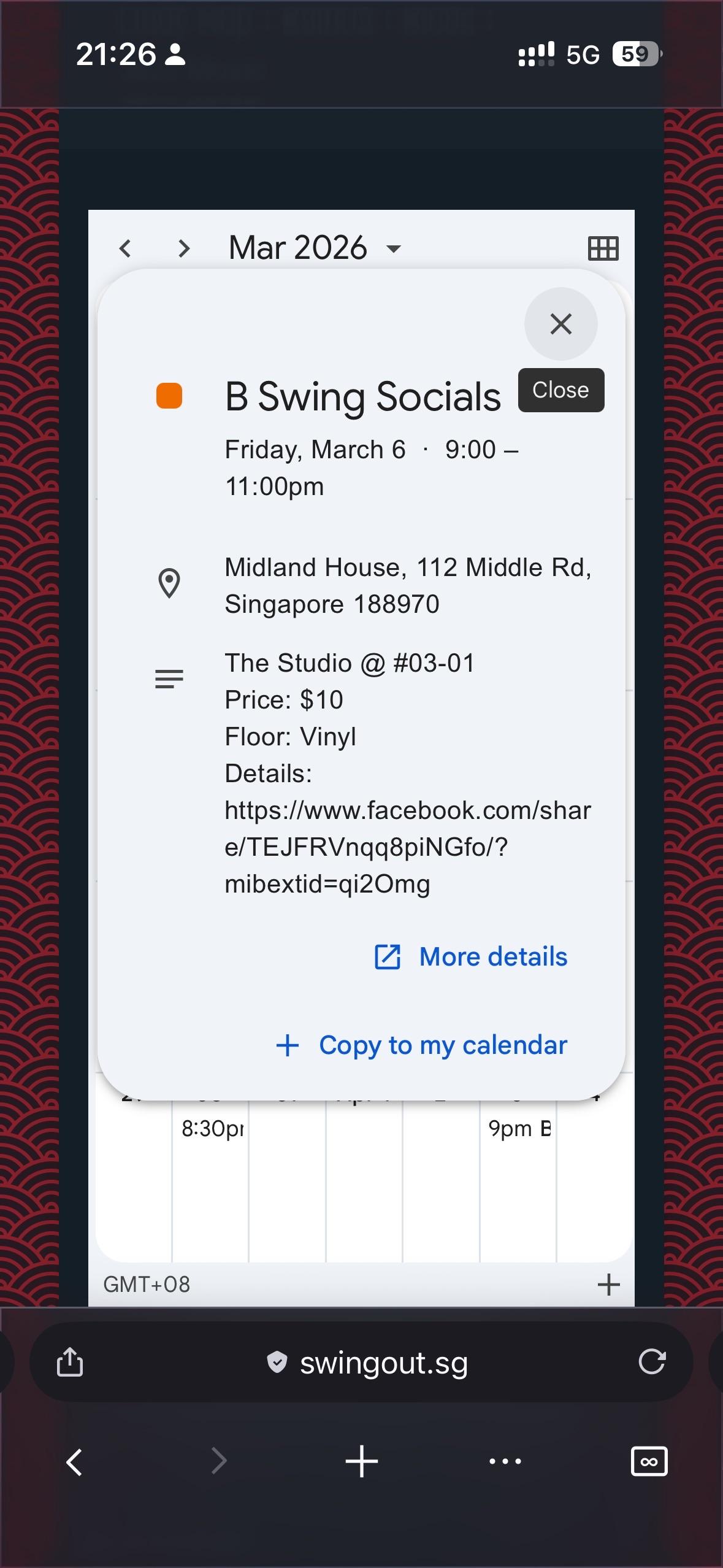Switch the calendar view using grid icon
Image resolution: width=723 pixels, height=1568 pixels.
pyautogui.click(x=603, y=248)
